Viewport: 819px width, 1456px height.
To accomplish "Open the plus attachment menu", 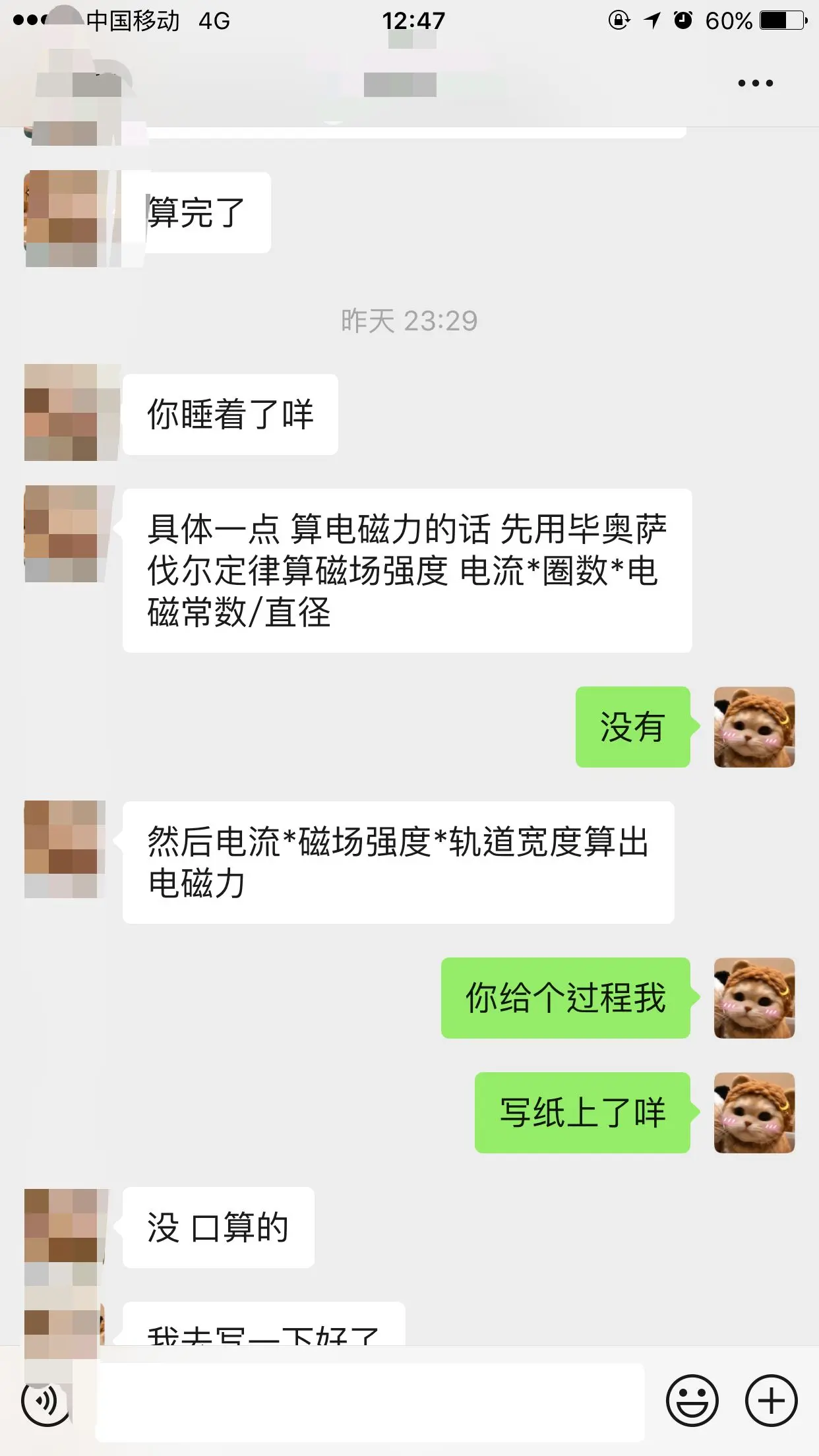I will tap(772, 1401).
